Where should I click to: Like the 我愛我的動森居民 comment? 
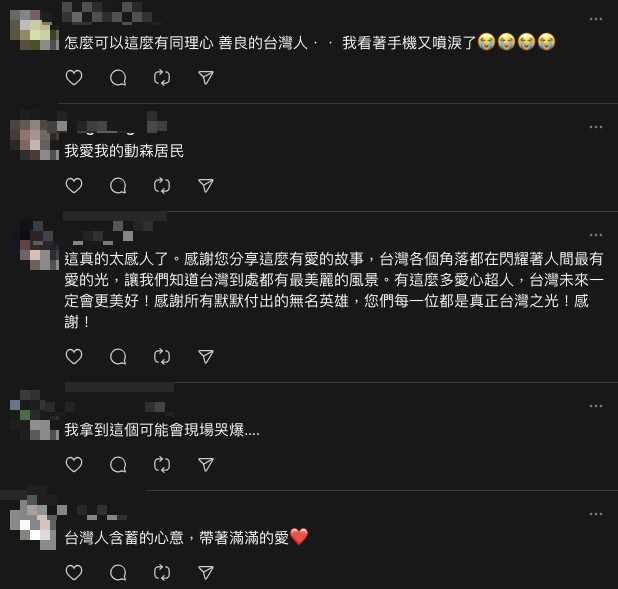pyautogui.click(x=74, y=185)
